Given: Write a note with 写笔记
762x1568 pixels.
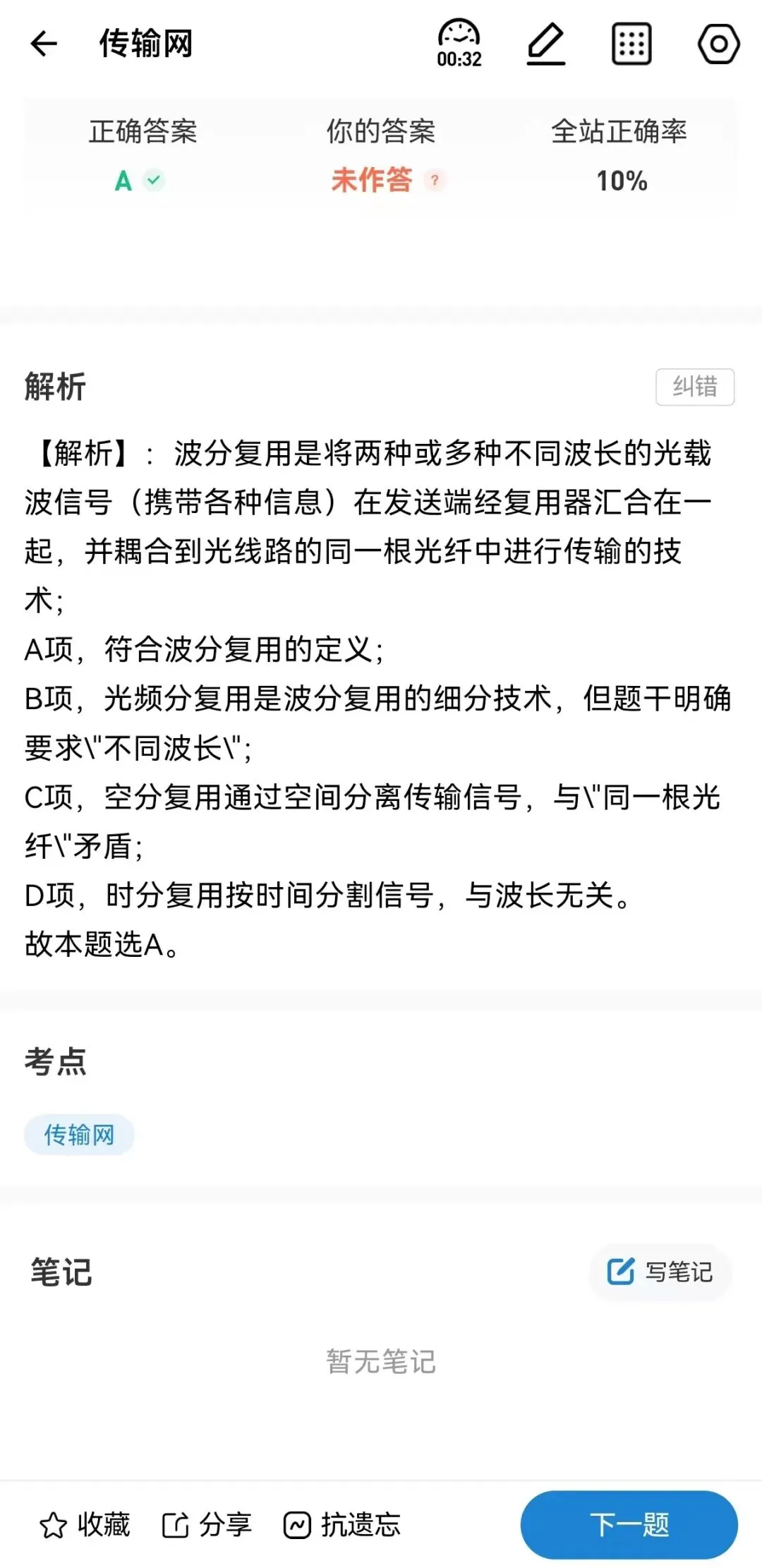Looking at the screenshot, I should [x=660, y=1272].
